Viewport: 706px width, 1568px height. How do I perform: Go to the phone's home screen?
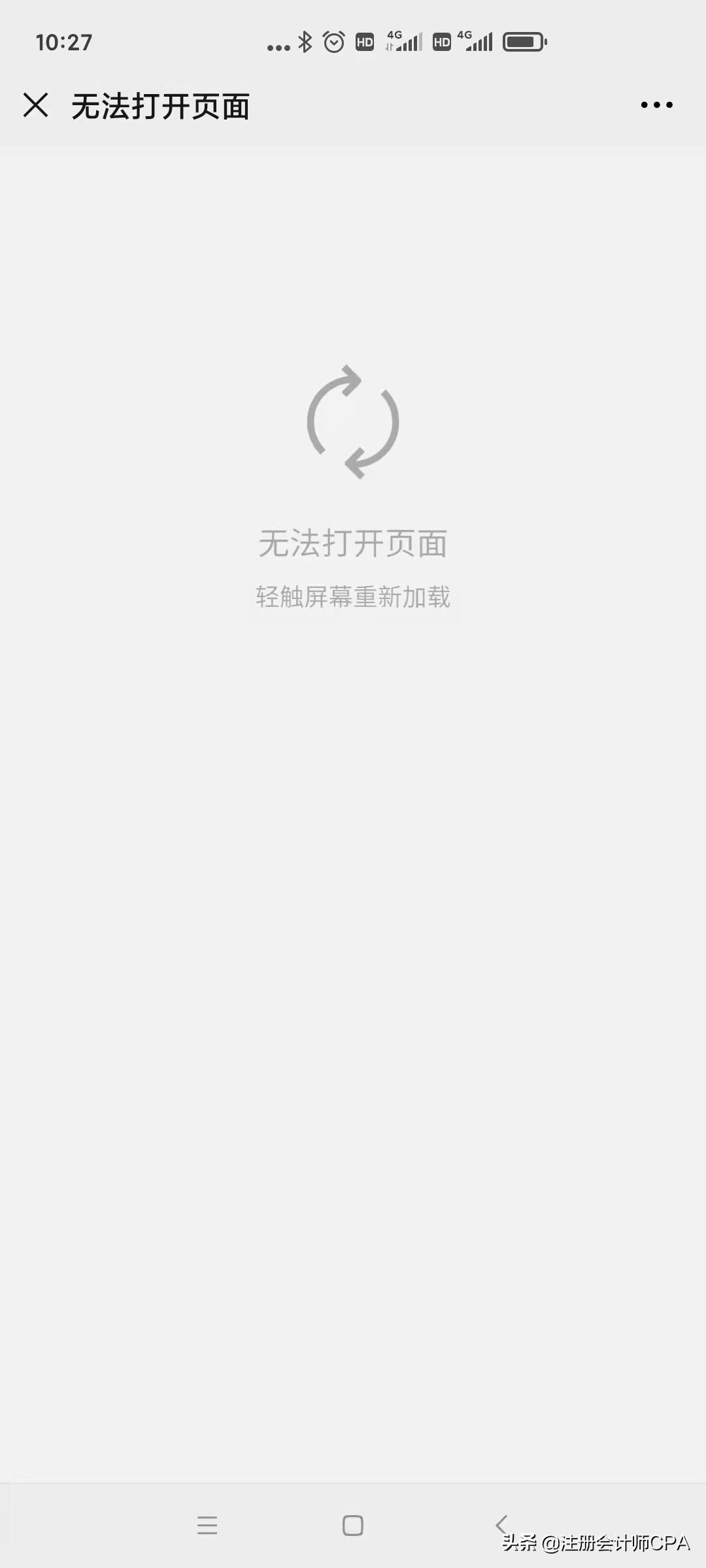coord(353,1526)
